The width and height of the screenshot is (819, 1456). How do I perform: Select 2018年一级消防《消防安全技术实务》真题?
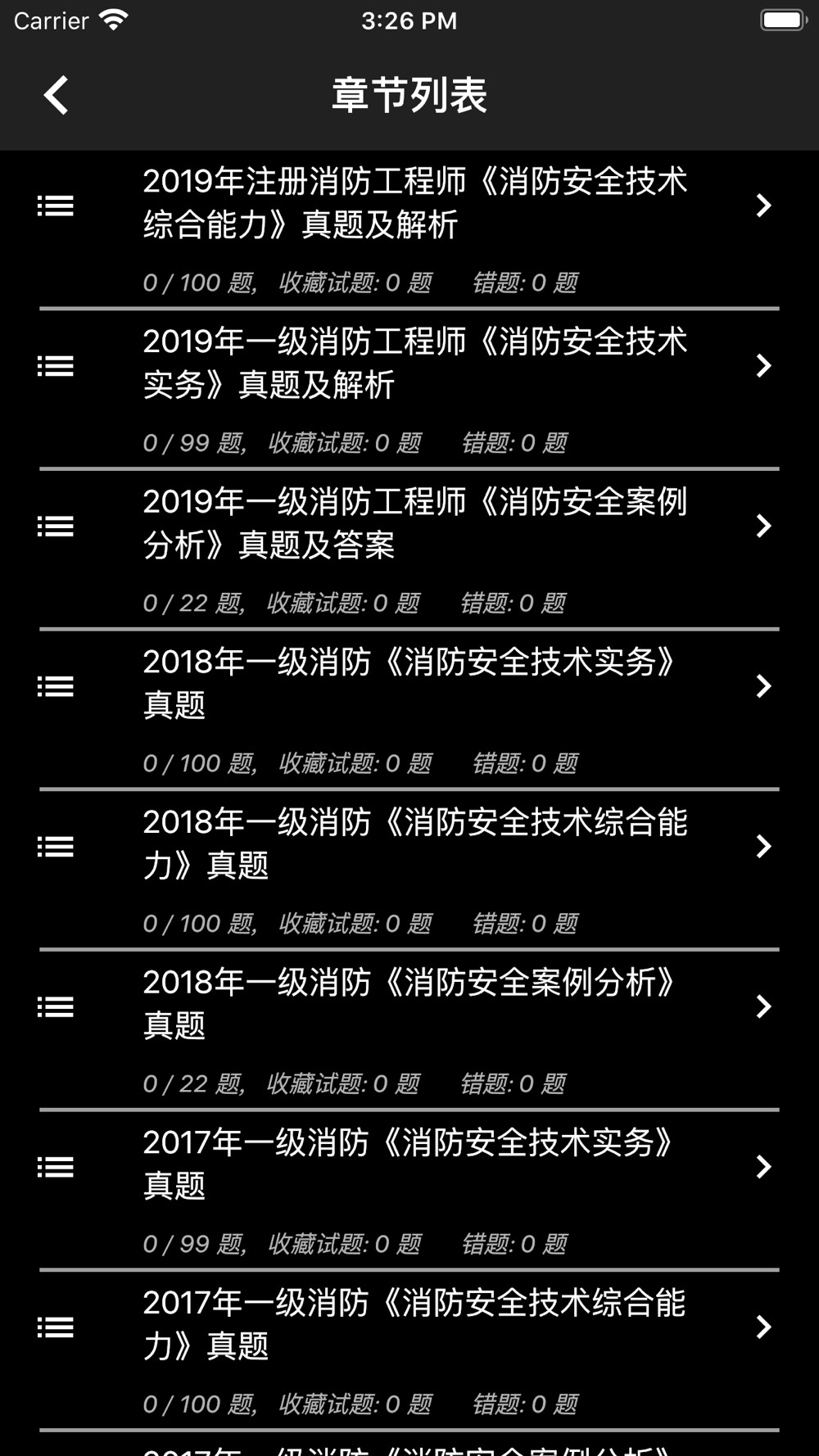coord(409,710)
